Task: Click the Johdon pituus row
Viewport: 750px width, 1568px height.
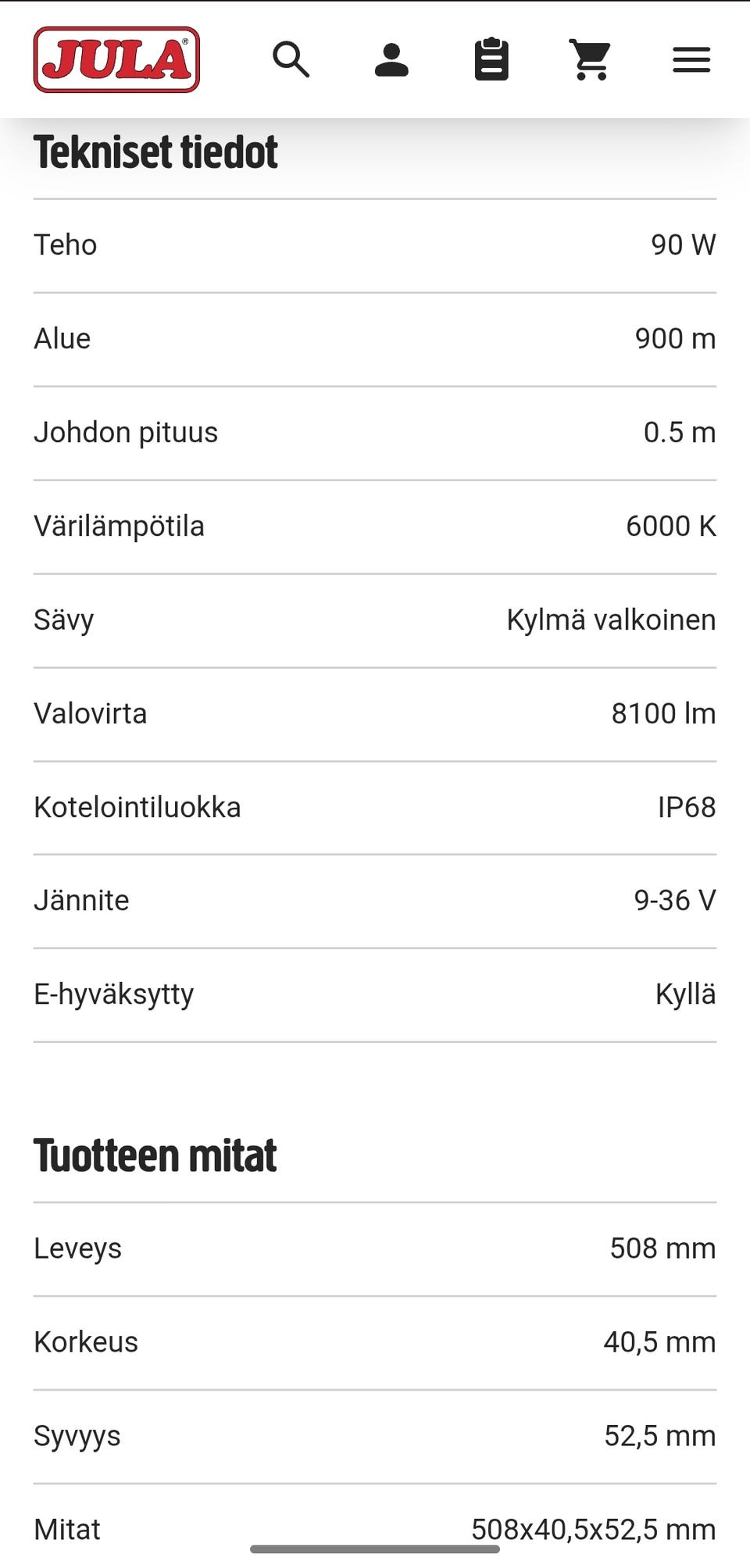Action: click(375, 432)
